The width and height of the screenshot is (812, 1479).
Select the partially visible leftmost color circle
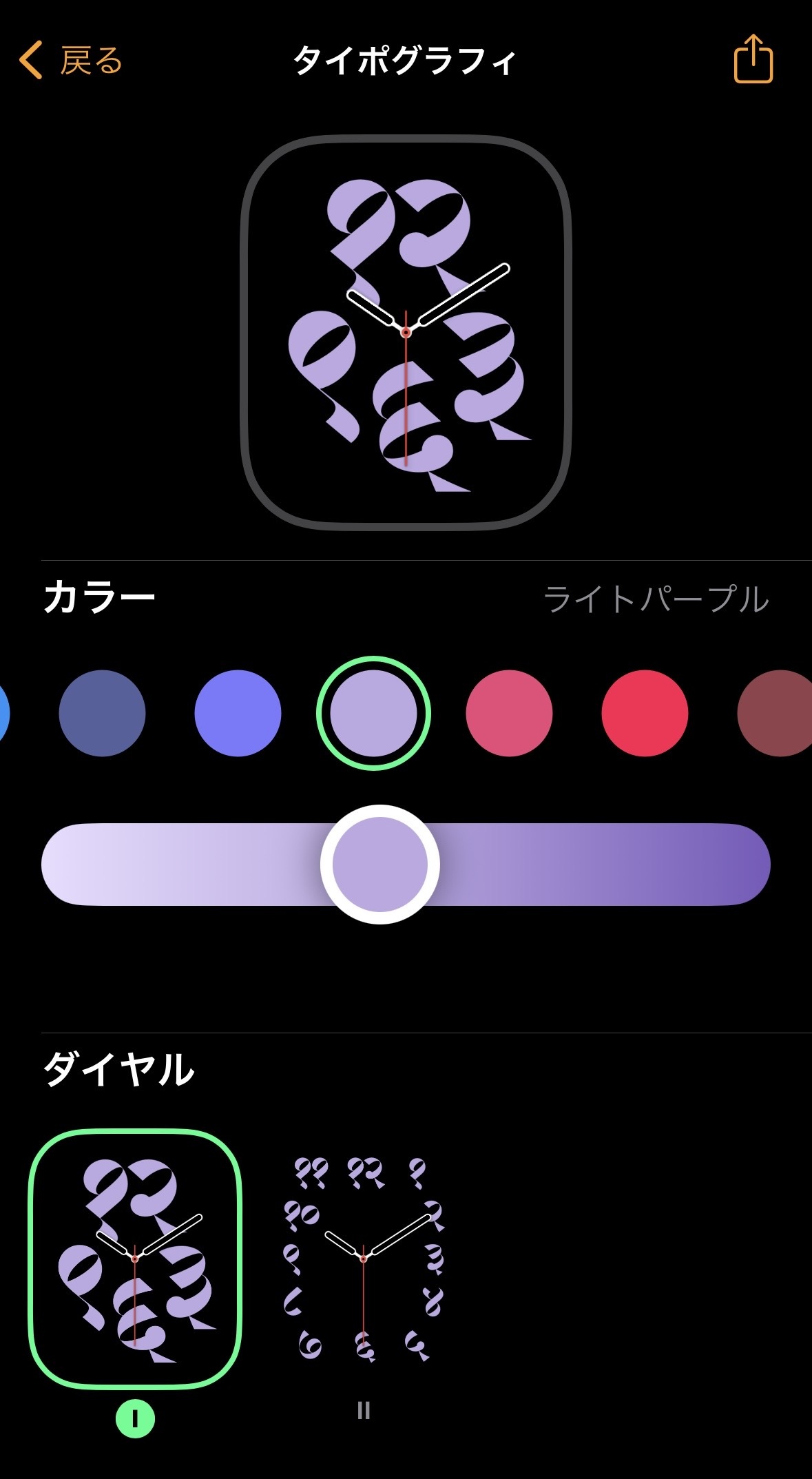click(x=7, y=714)
